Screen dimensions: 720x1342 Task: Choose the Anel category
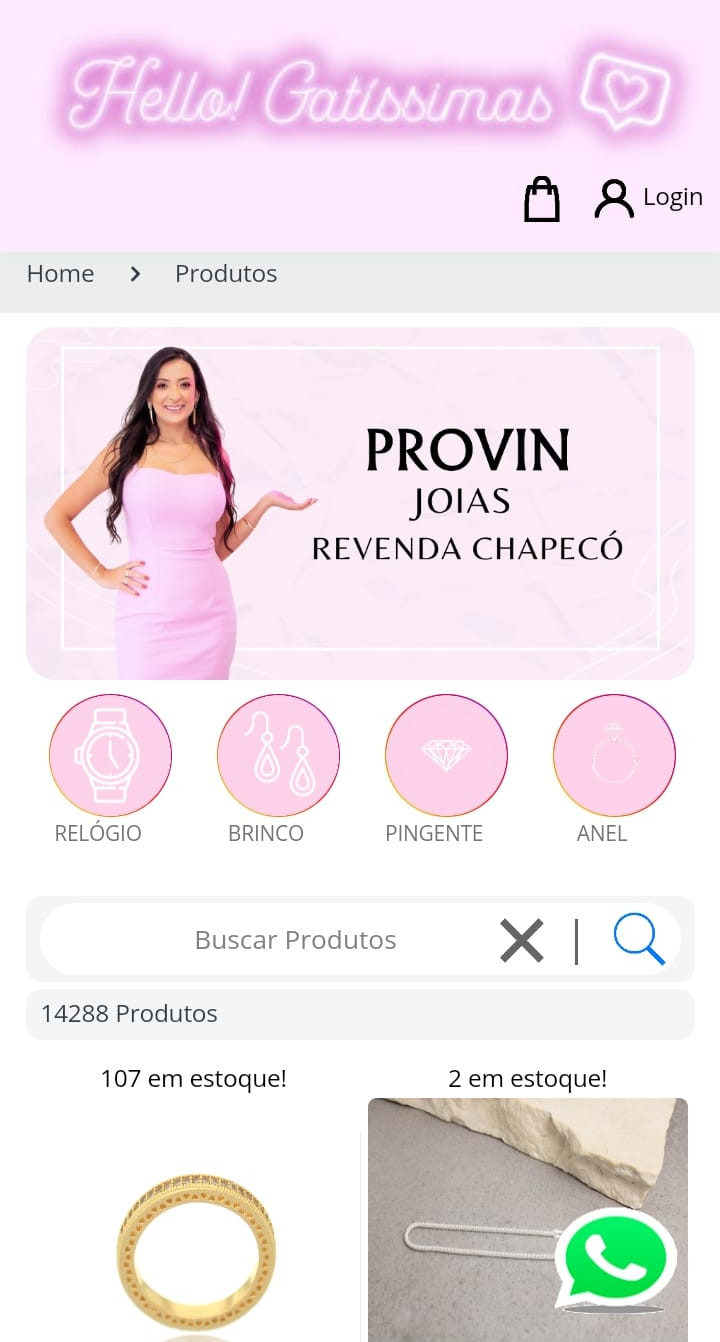pos(614,756)
